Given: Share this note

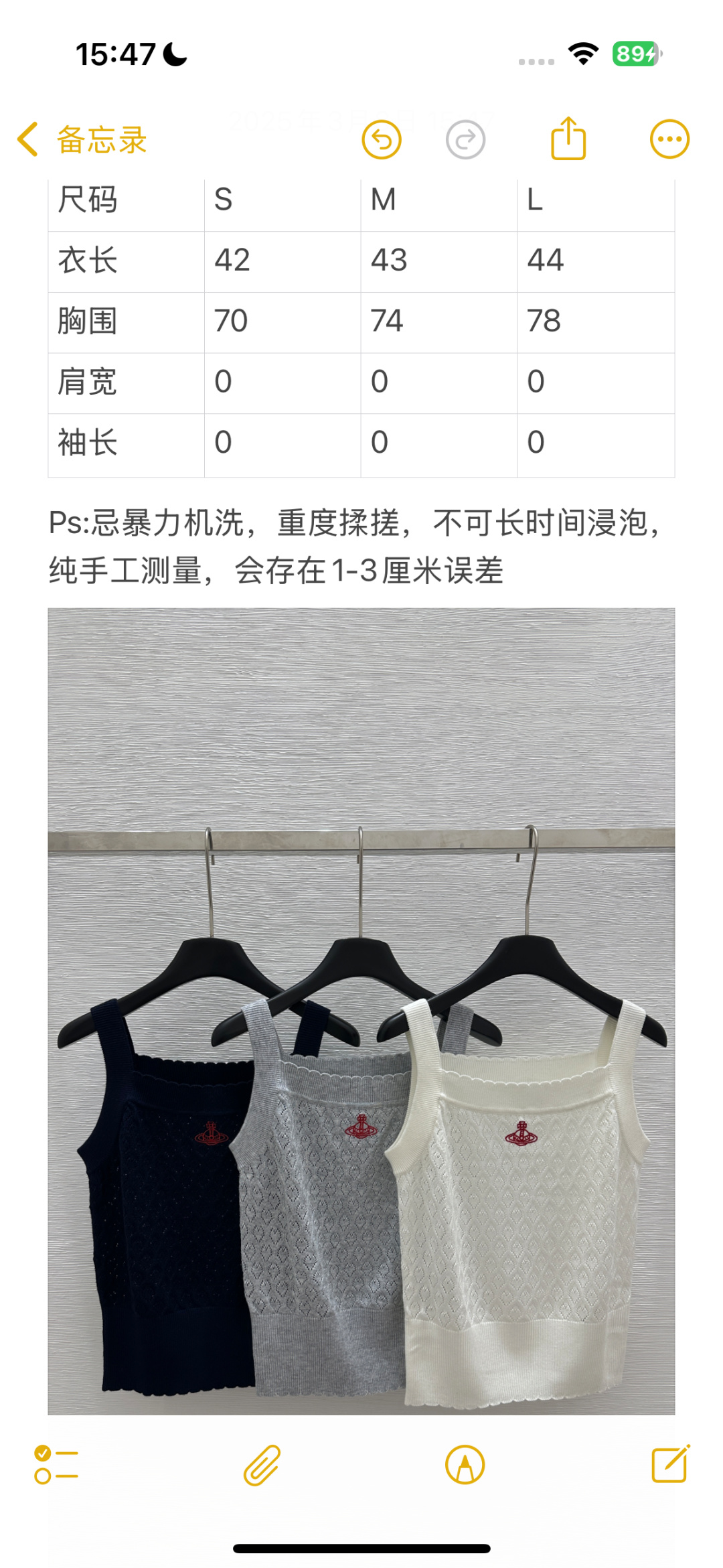Looking at the screenshot, I should (568, 139).
